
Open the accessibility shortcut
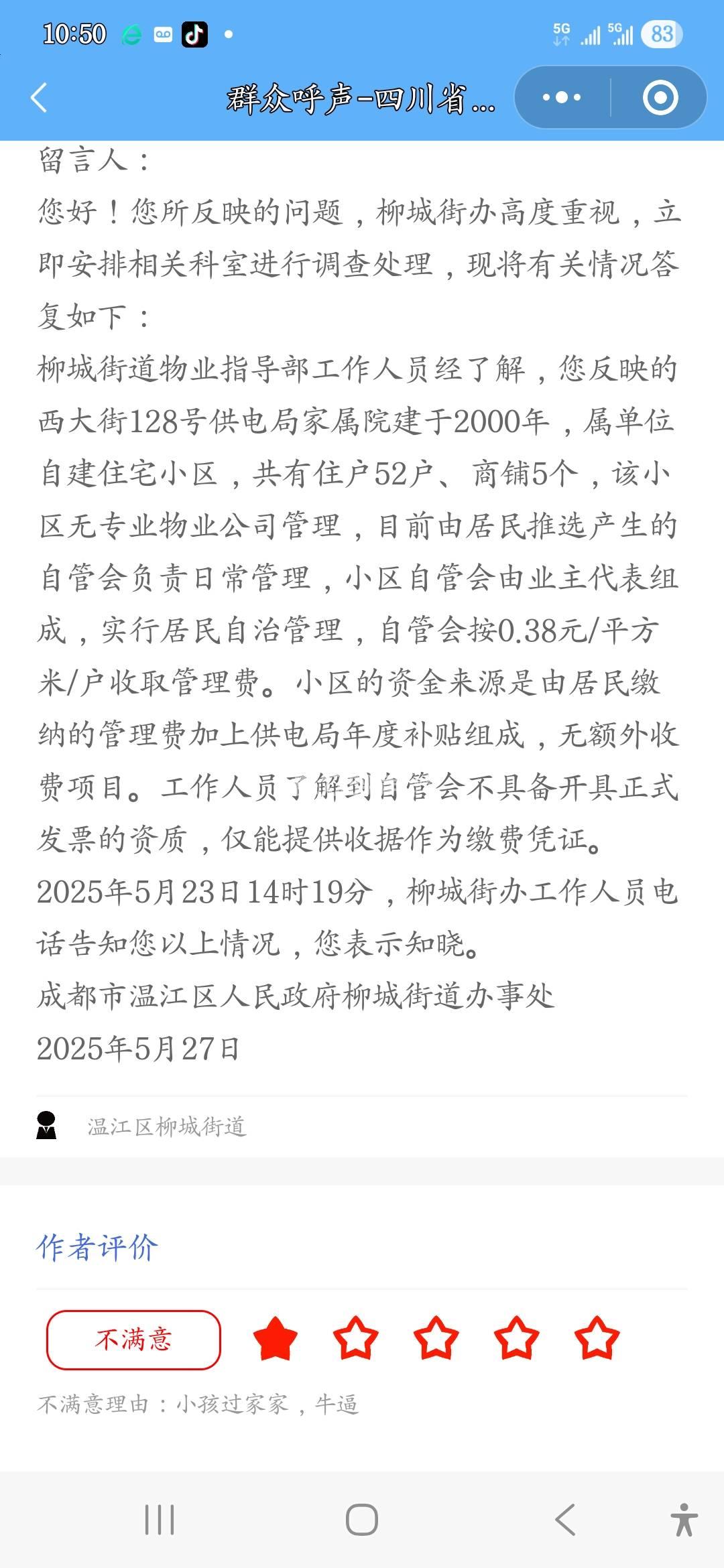click(684, 1519)
